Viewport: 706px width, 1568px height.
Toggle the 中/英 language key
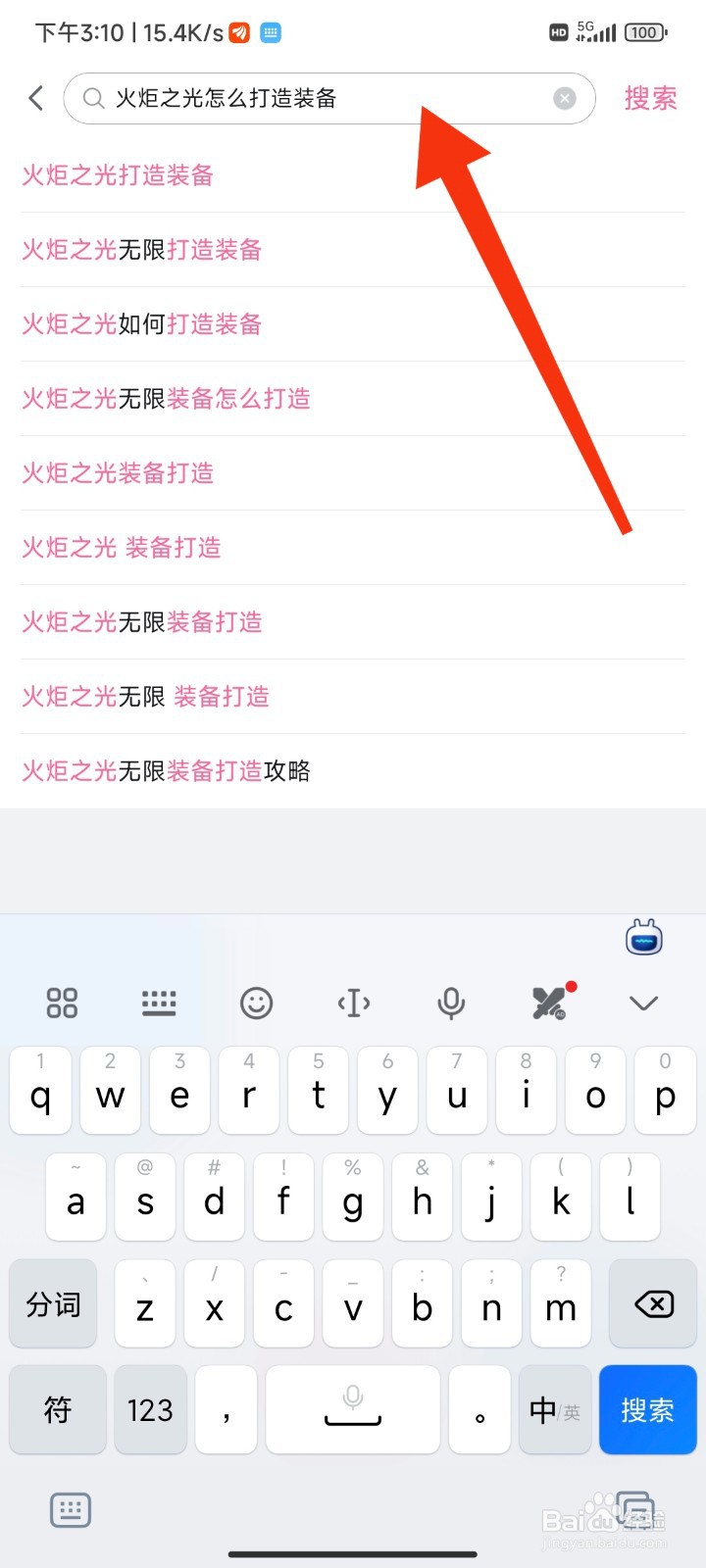click(x=555, y=1410)
